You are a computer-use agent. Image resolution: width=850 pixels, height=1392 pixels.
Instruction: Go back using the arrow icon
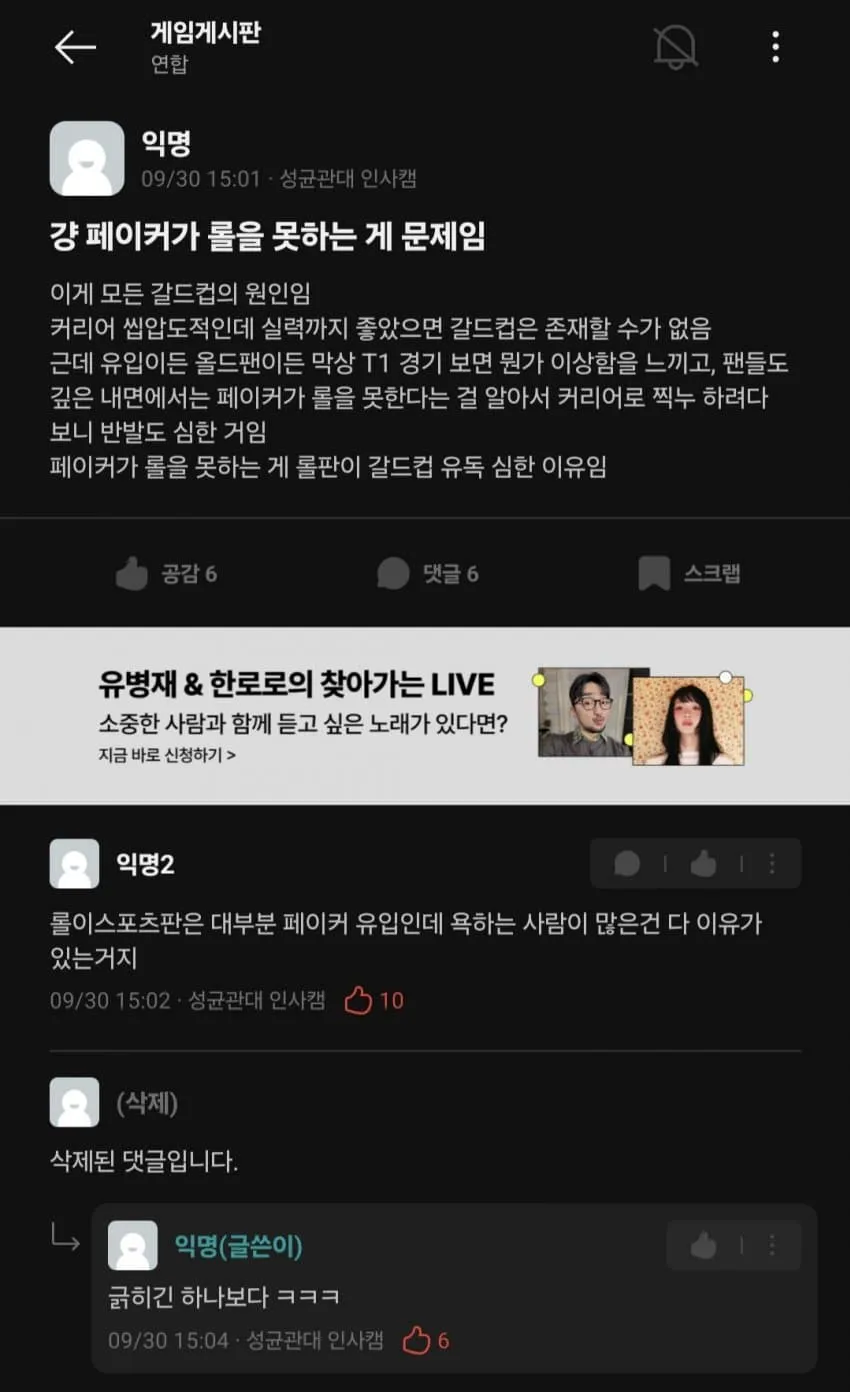pos(75,47)
